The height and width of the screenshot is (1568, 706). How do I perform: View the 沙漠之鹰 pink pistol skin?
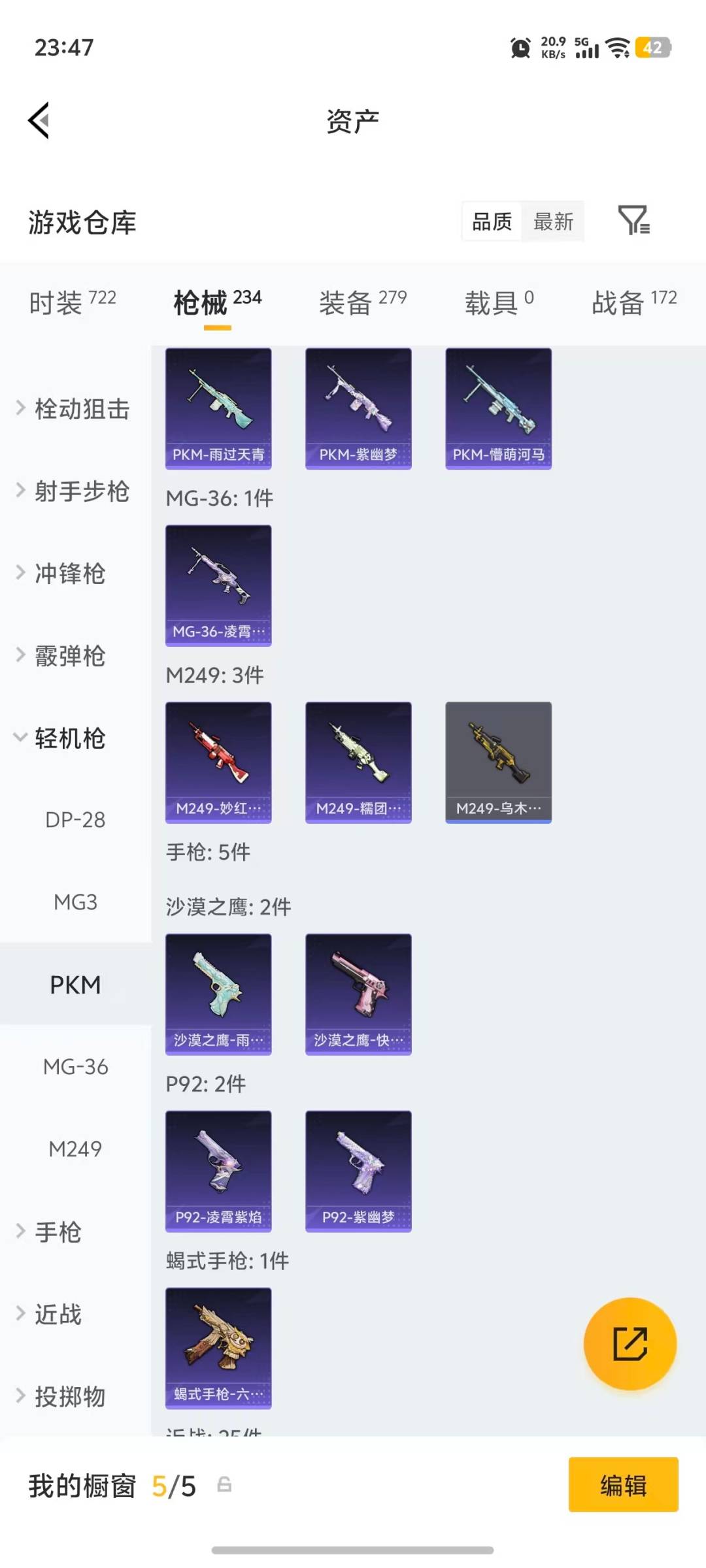pyautogui.click(x=358, y=992)
